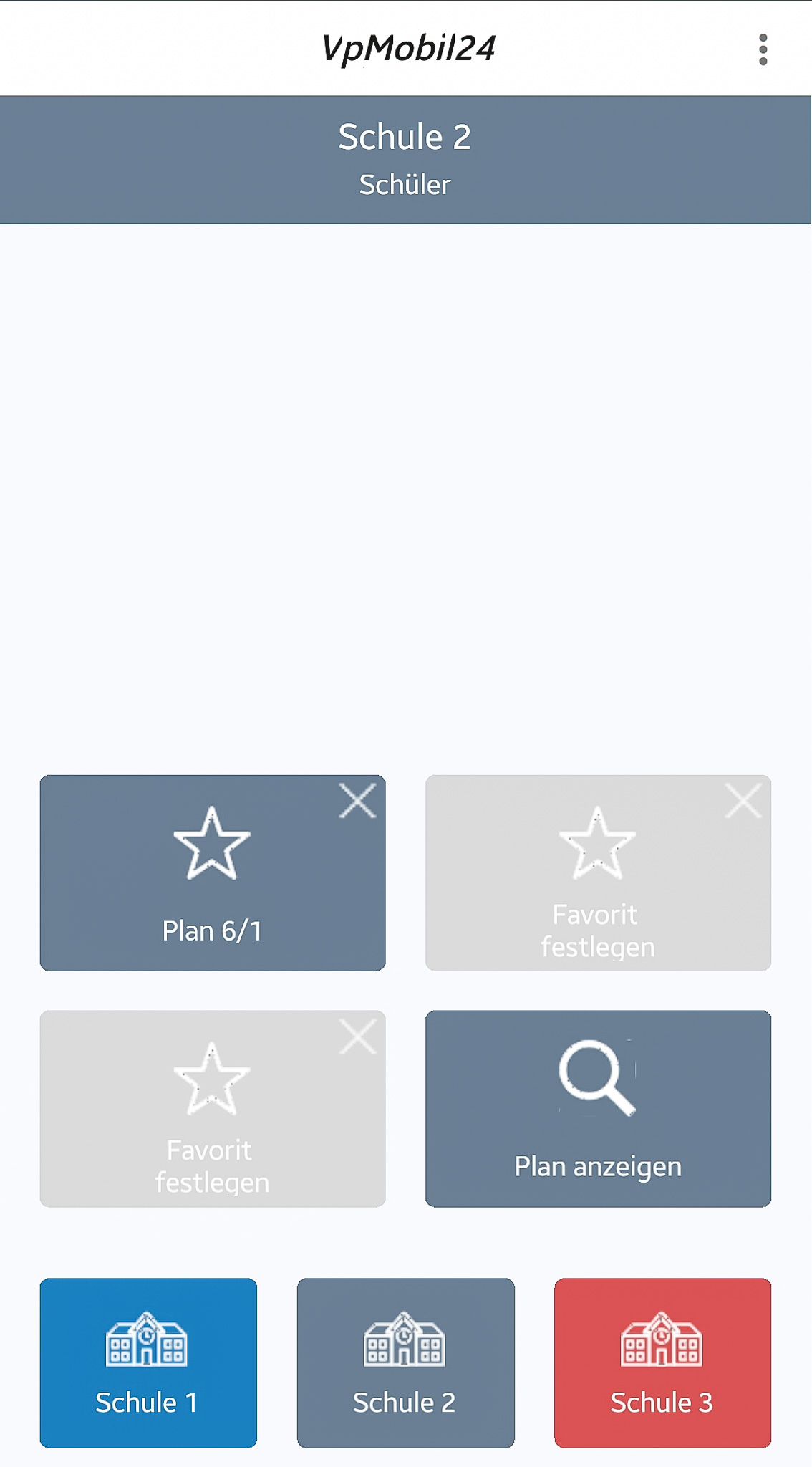
Task: Open the three-dot overflow menu
Action: (x=763, y=49)
